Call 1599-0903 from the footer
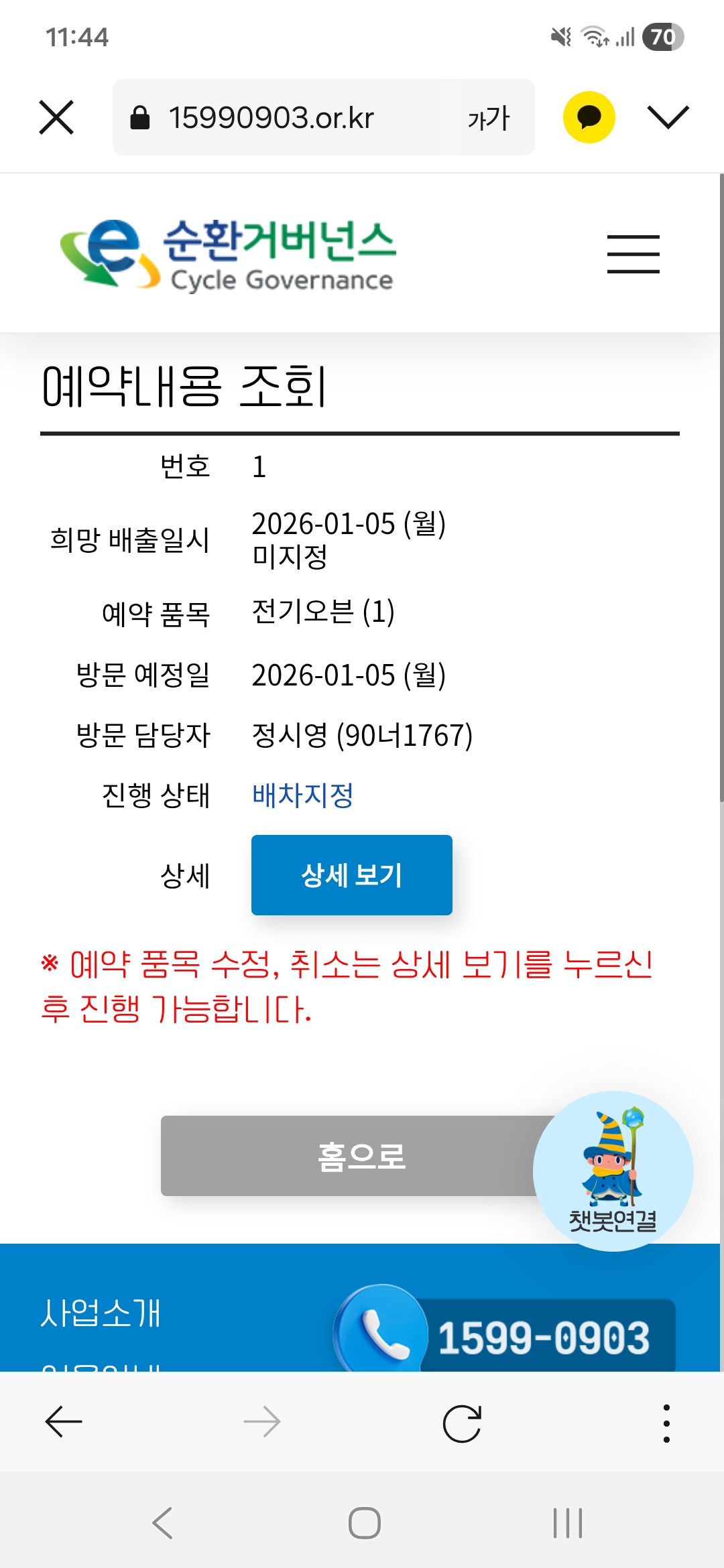The image size is (724, 1568). pyautogui.click(x=523, y=1335)
